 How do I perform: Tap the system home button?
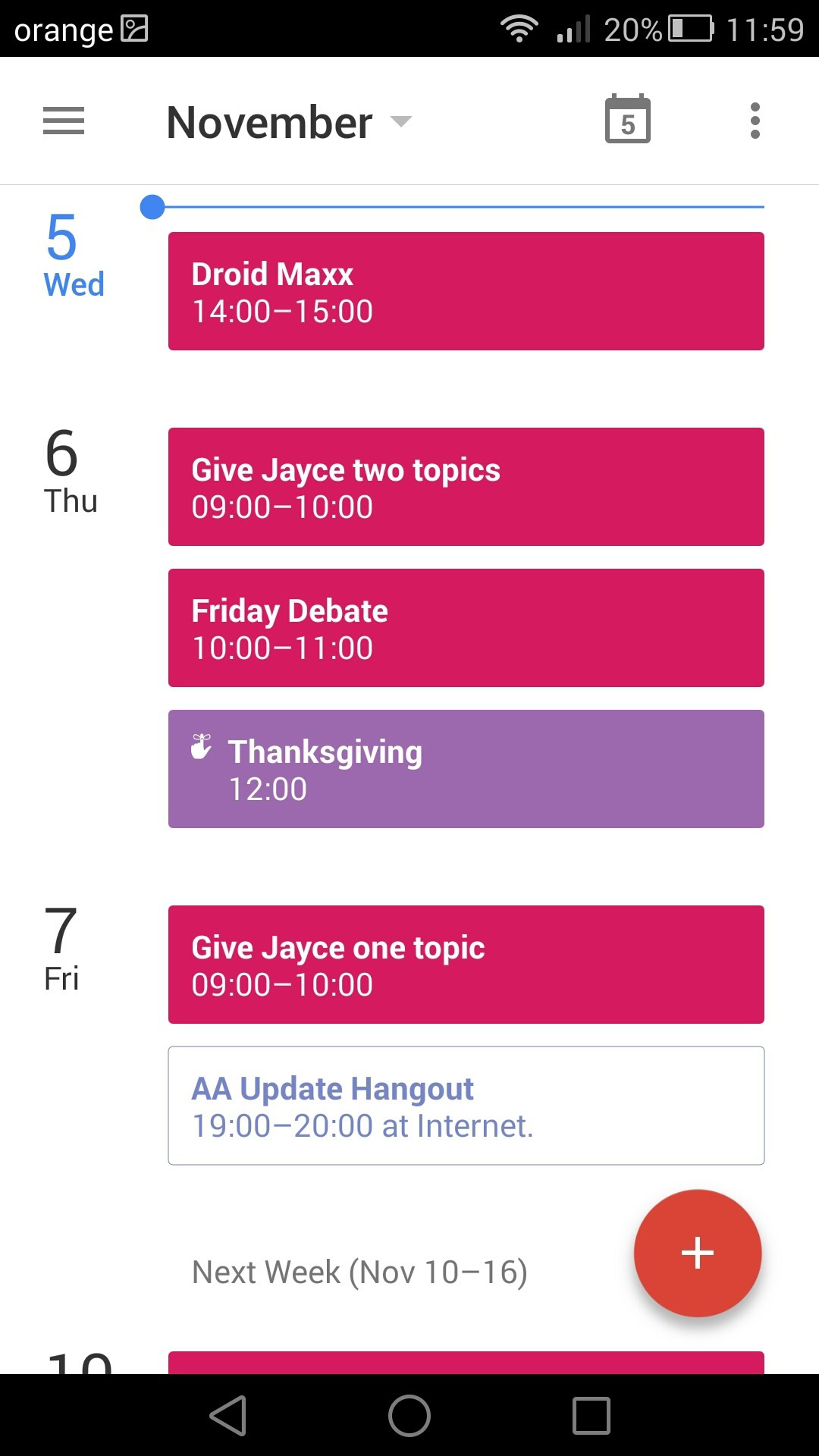pyautogui.click(x=409, y=1415)
